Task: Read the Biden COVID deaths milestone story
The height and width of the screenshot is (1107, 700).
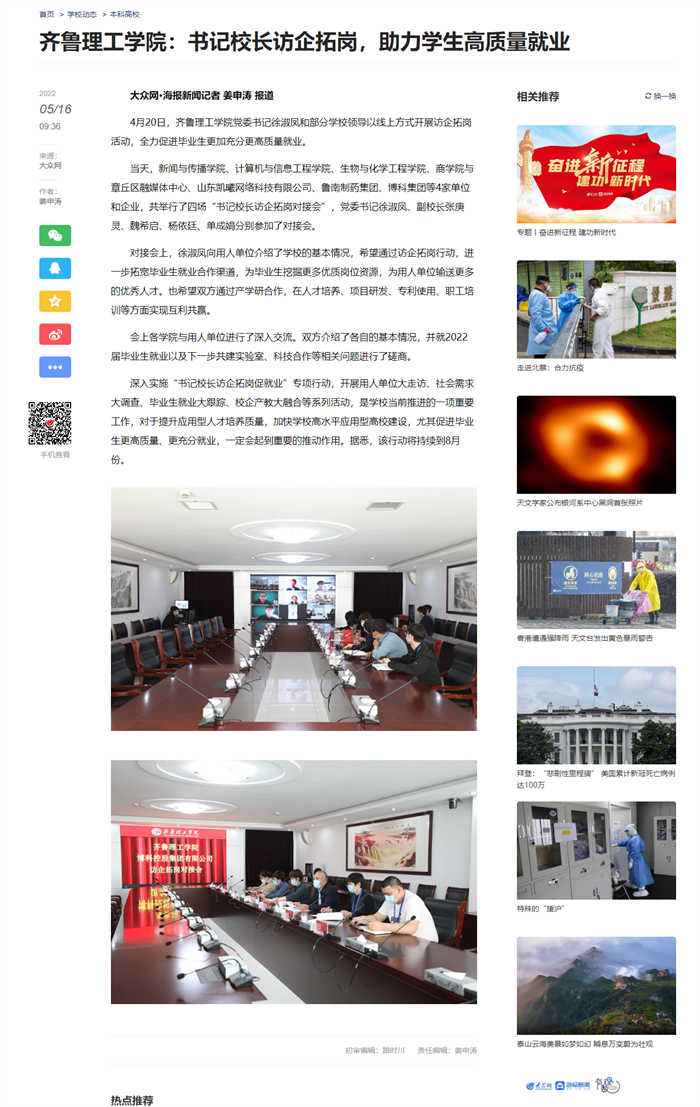Action: point(596,715)
